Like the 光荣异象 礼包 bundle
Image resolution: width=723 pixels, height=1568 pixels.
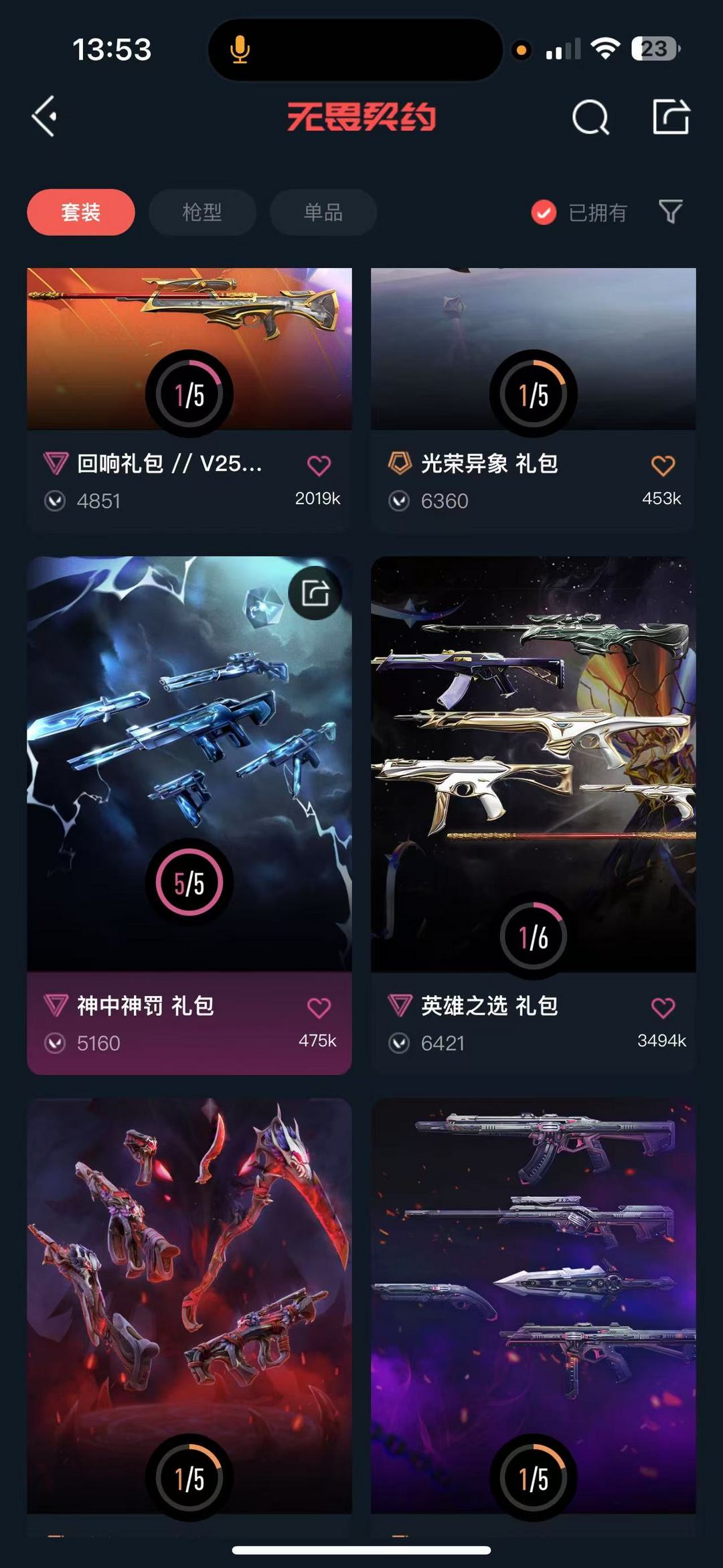[x=663, y=465]
